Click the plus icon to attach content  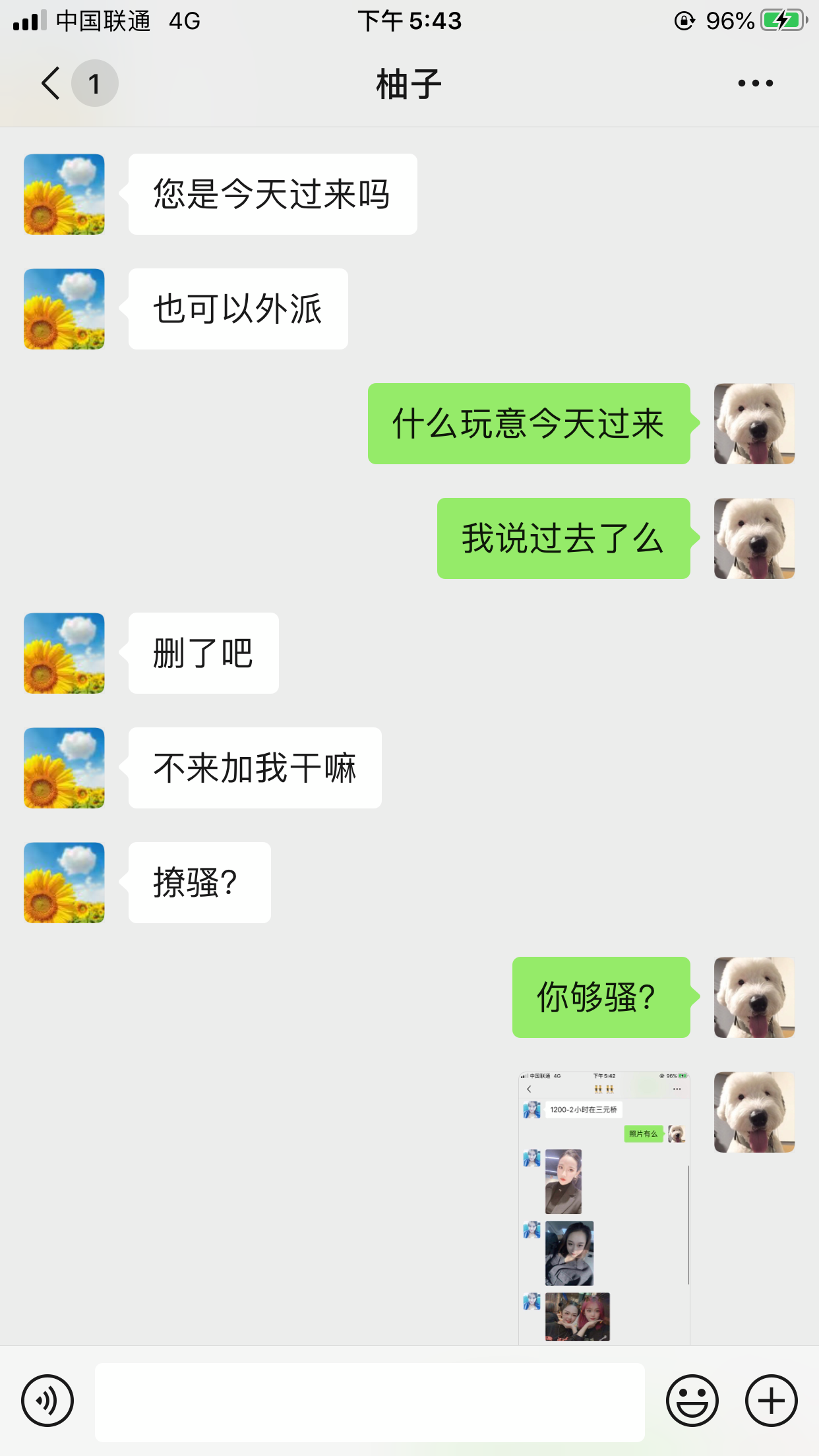coord(770,1401)
